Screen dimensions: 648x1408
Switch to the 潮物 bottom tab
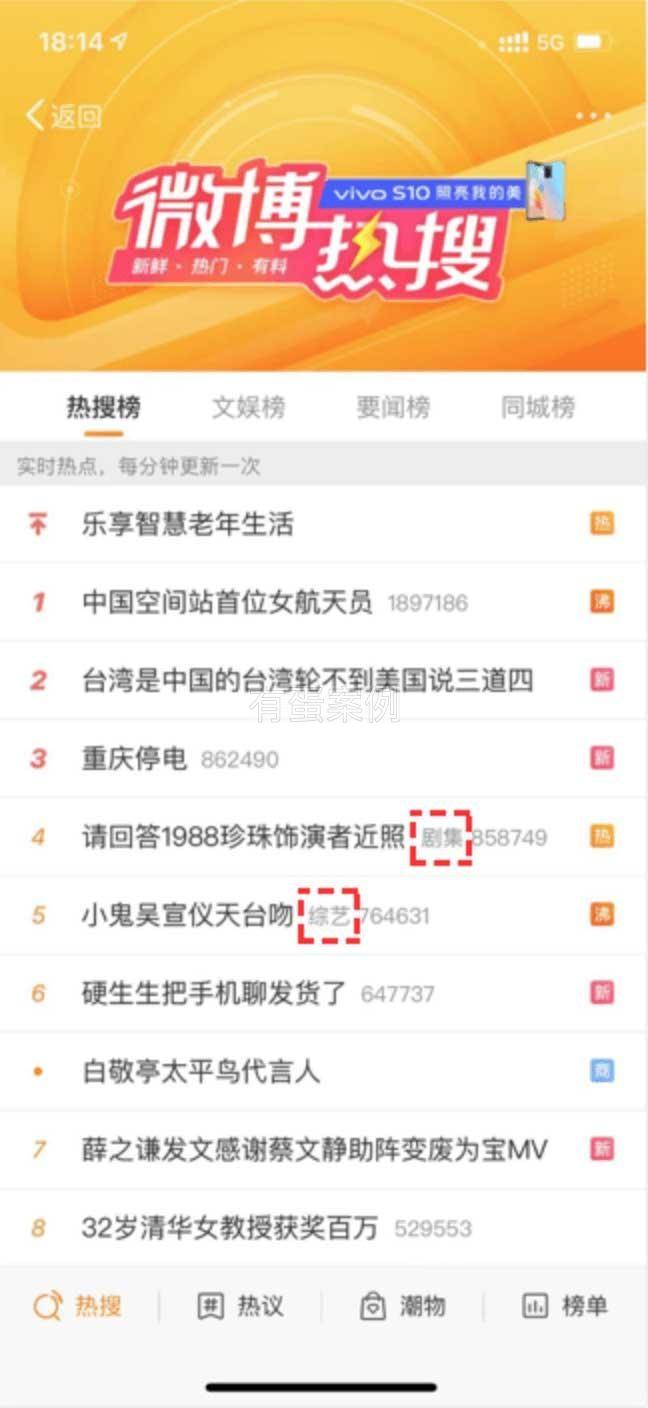point(402,1306)
